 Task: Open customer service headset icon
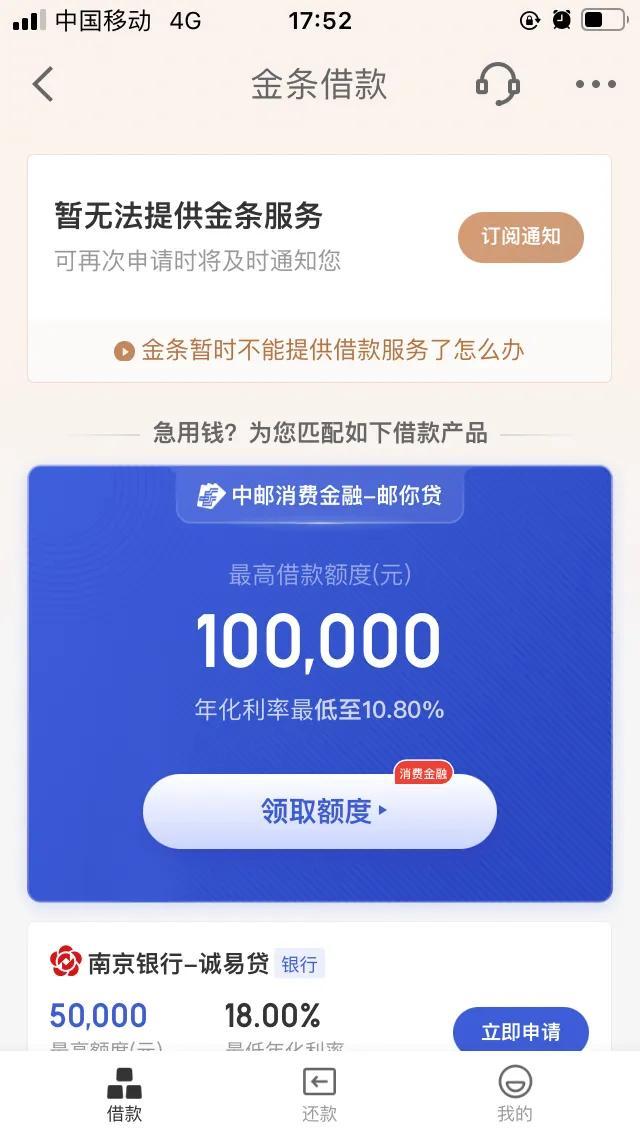pyautogui.click(x=497, y=85)
